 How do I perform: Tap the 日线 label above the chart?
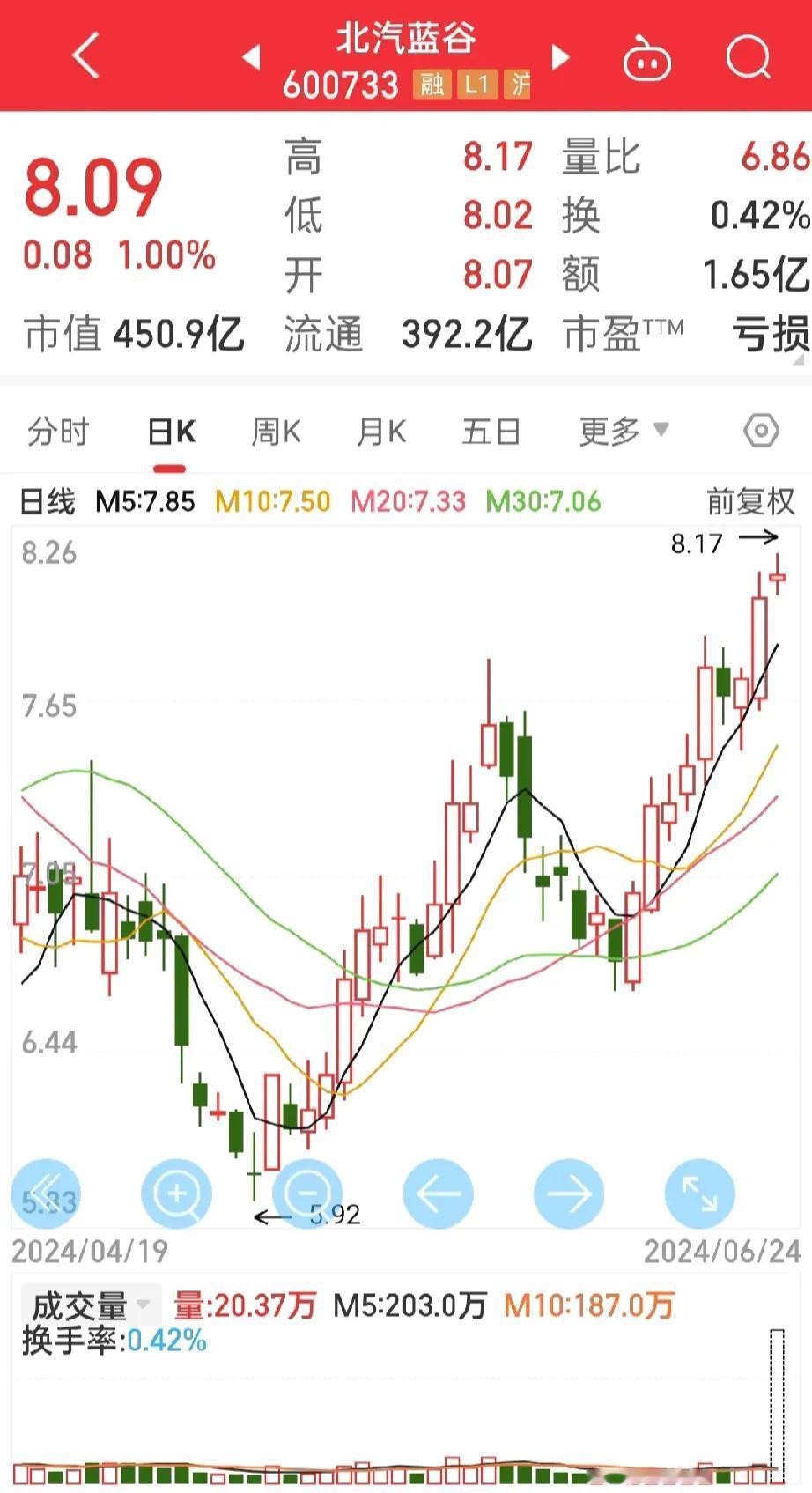(46, 500)
